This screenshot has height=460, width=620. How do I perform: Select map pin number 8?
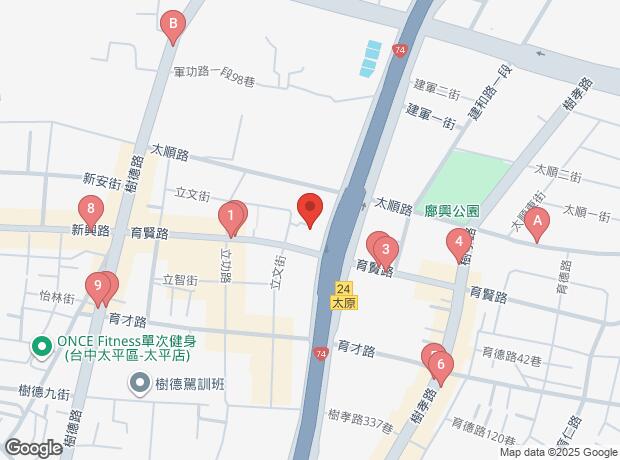click(91, 210)
